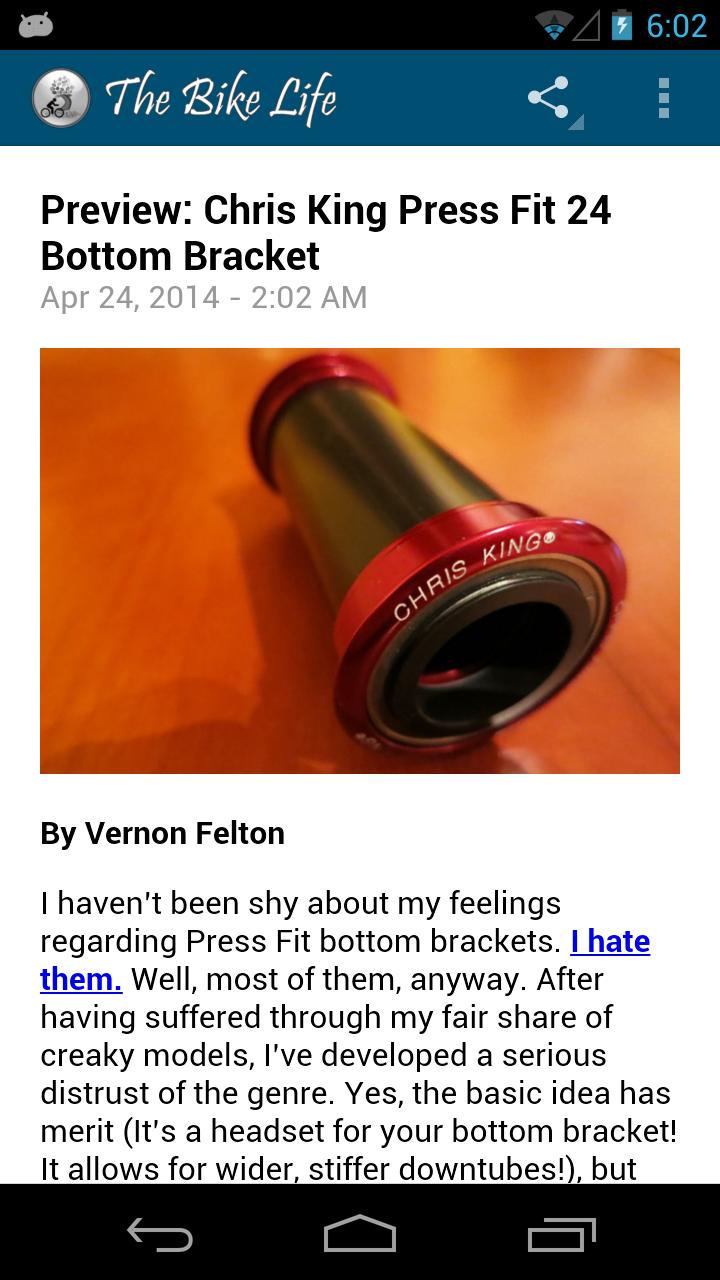
Task: Share this article
Action: (549, 98)
